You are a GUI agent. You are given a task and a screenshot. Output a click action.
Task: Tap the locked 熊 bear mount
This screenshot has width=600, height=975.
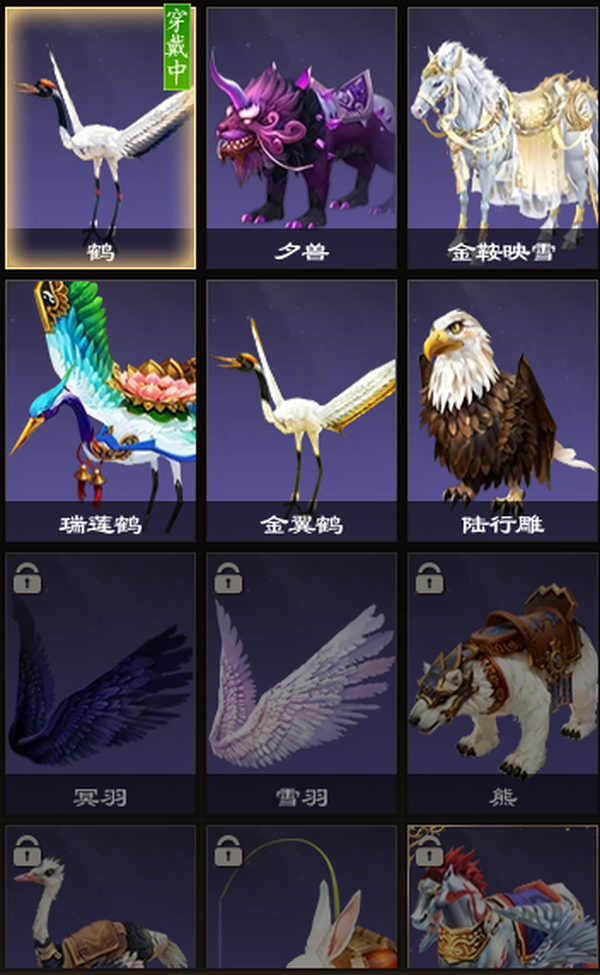pos(503,683)
